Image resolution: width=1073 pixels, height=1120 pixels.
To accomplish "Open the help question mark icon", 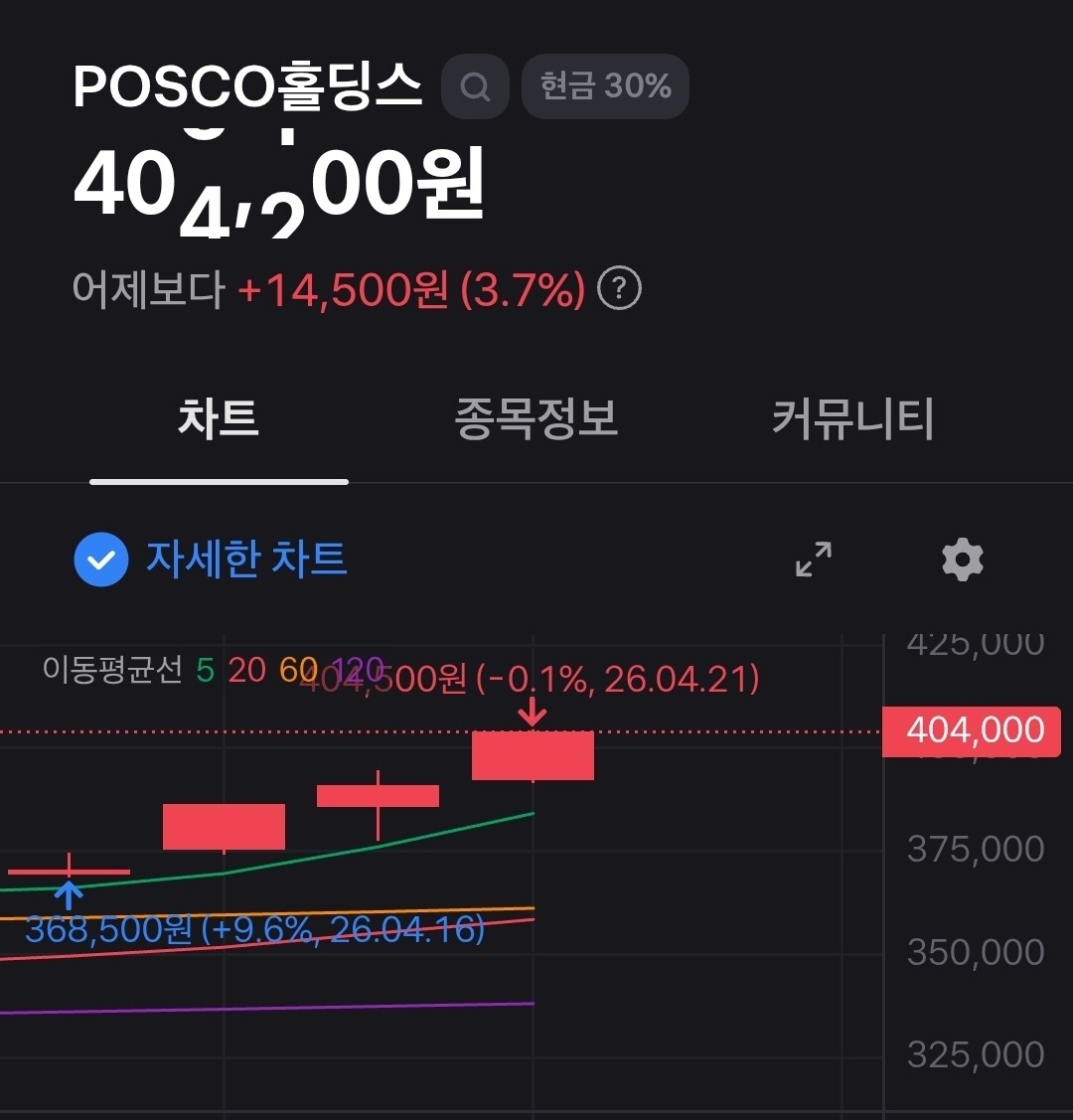I will (x=619, y=288).
